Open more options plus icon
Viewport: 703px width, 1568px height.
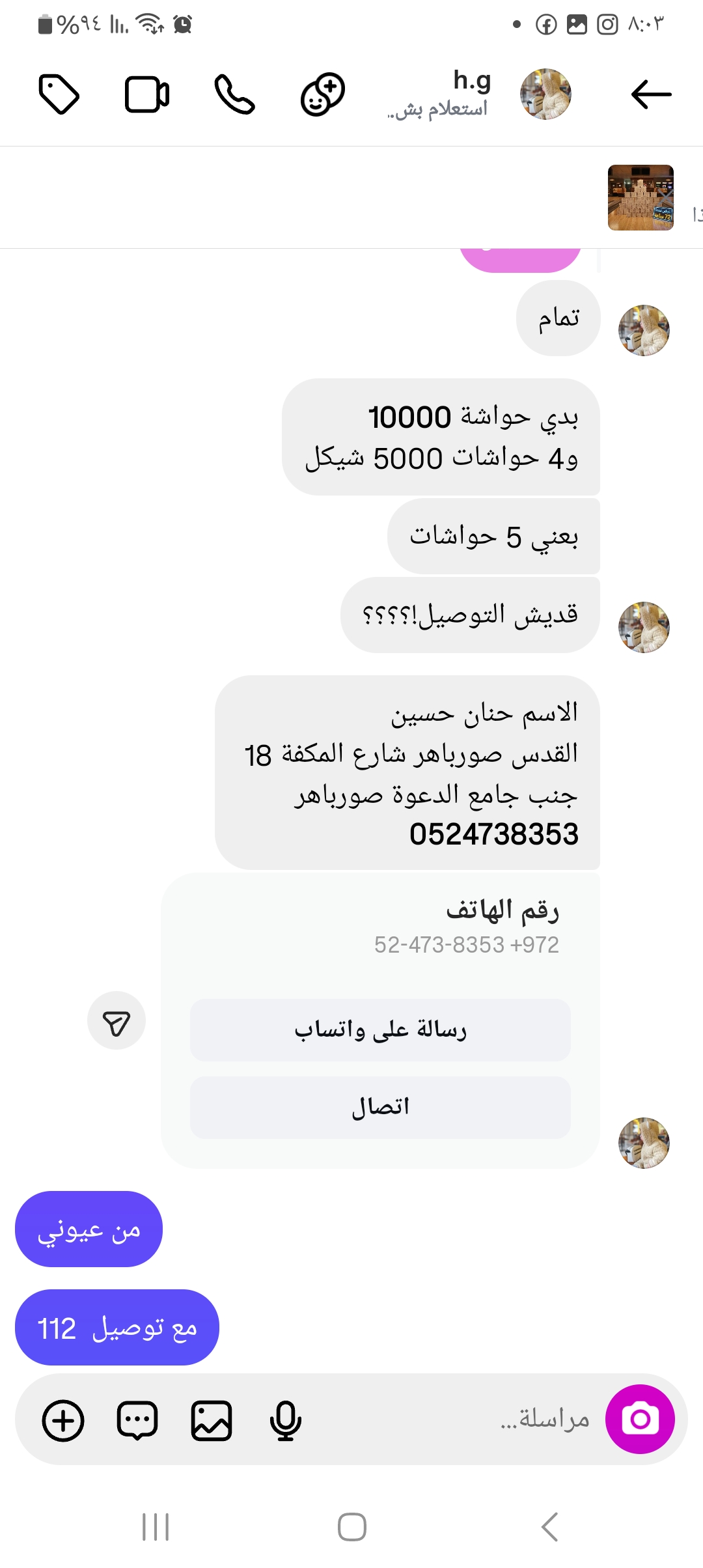pyautogui.click(x=63, y=1420)
